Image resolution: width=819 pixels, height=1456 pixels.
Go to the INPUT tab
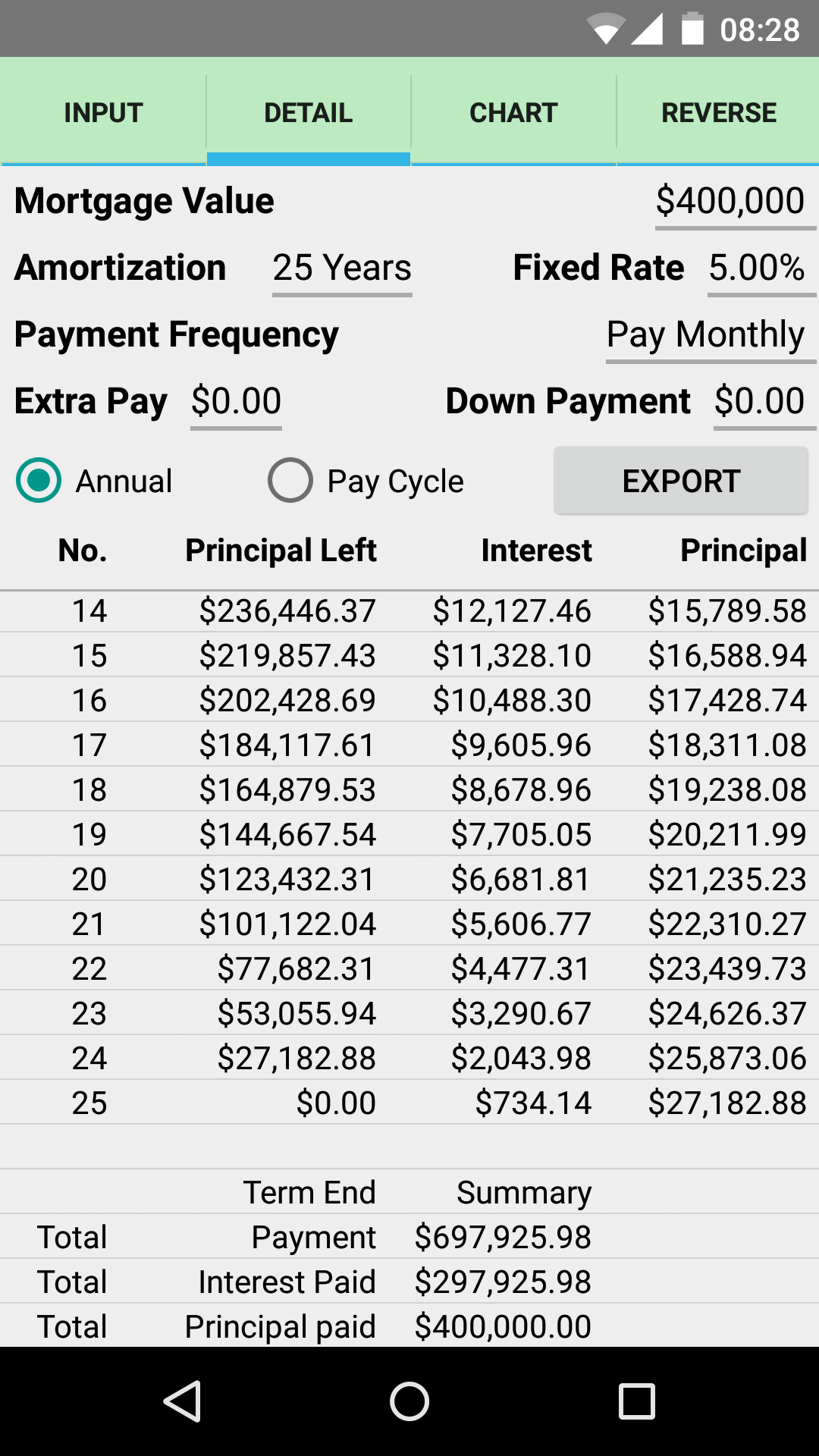102,111
